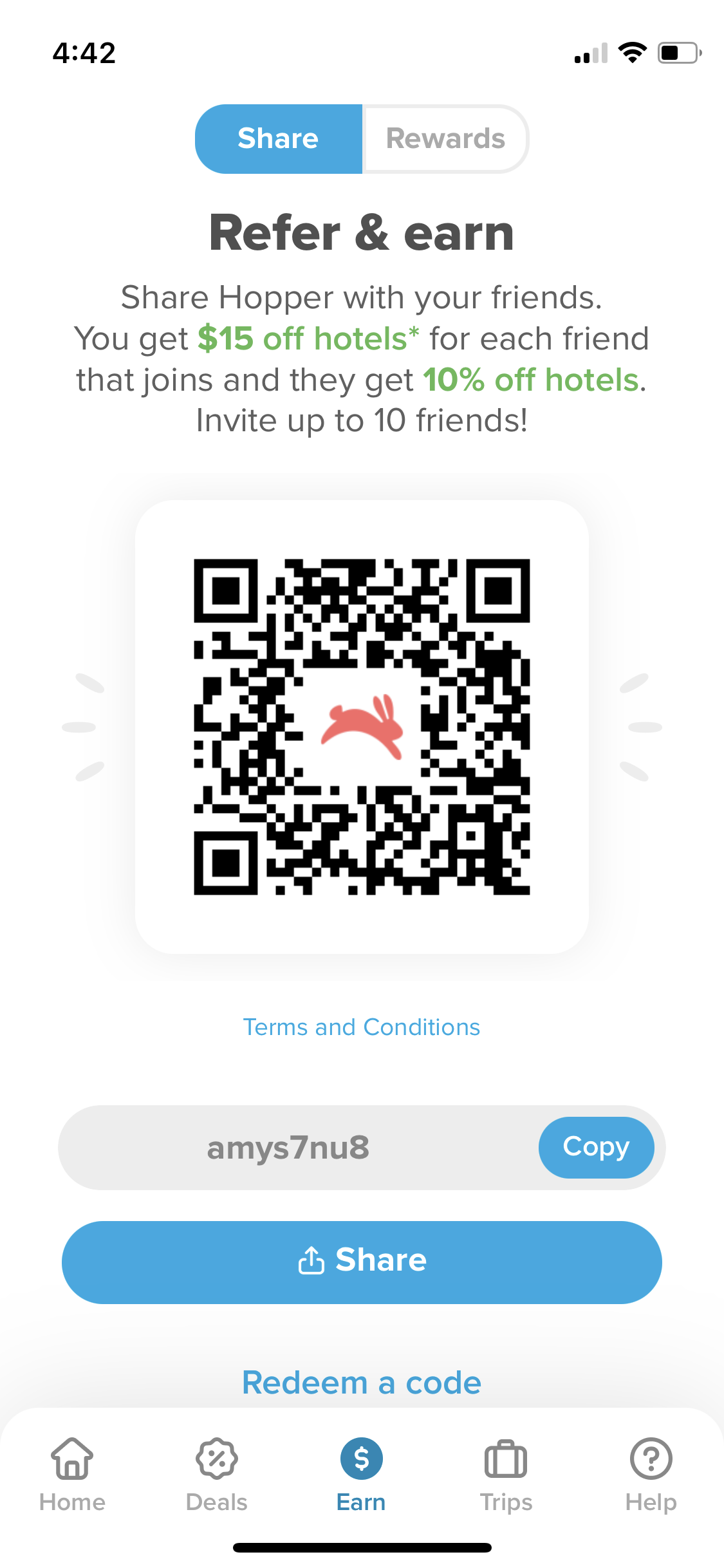This screenshot has width=724, height=1568.
Task: Tap the export arrow icon on the Share button
Action: coord(312,1260)
